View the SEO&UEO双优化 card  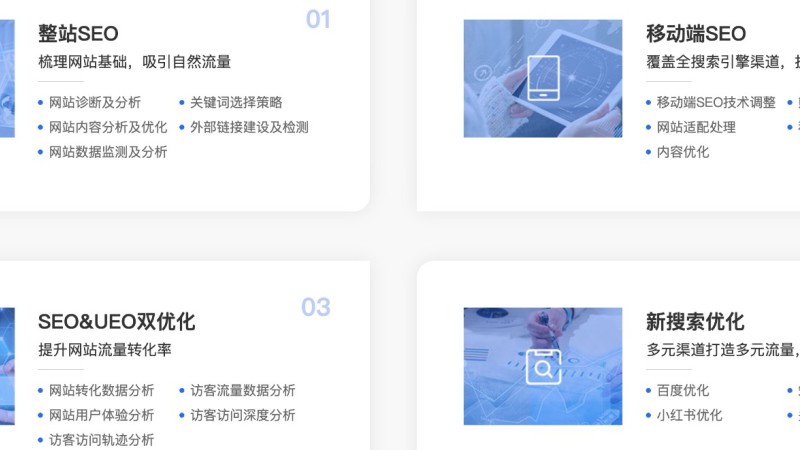(x=116, y=322)
